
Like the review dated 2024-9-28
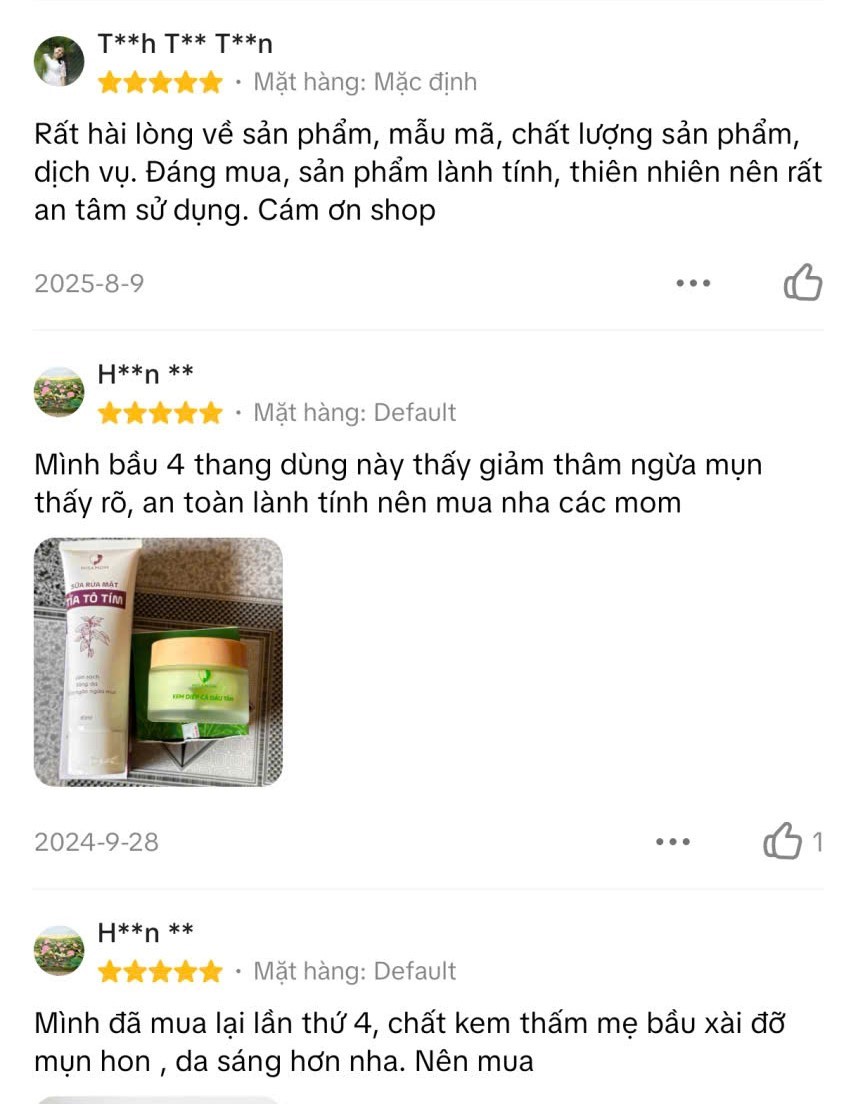click(783, 841)
